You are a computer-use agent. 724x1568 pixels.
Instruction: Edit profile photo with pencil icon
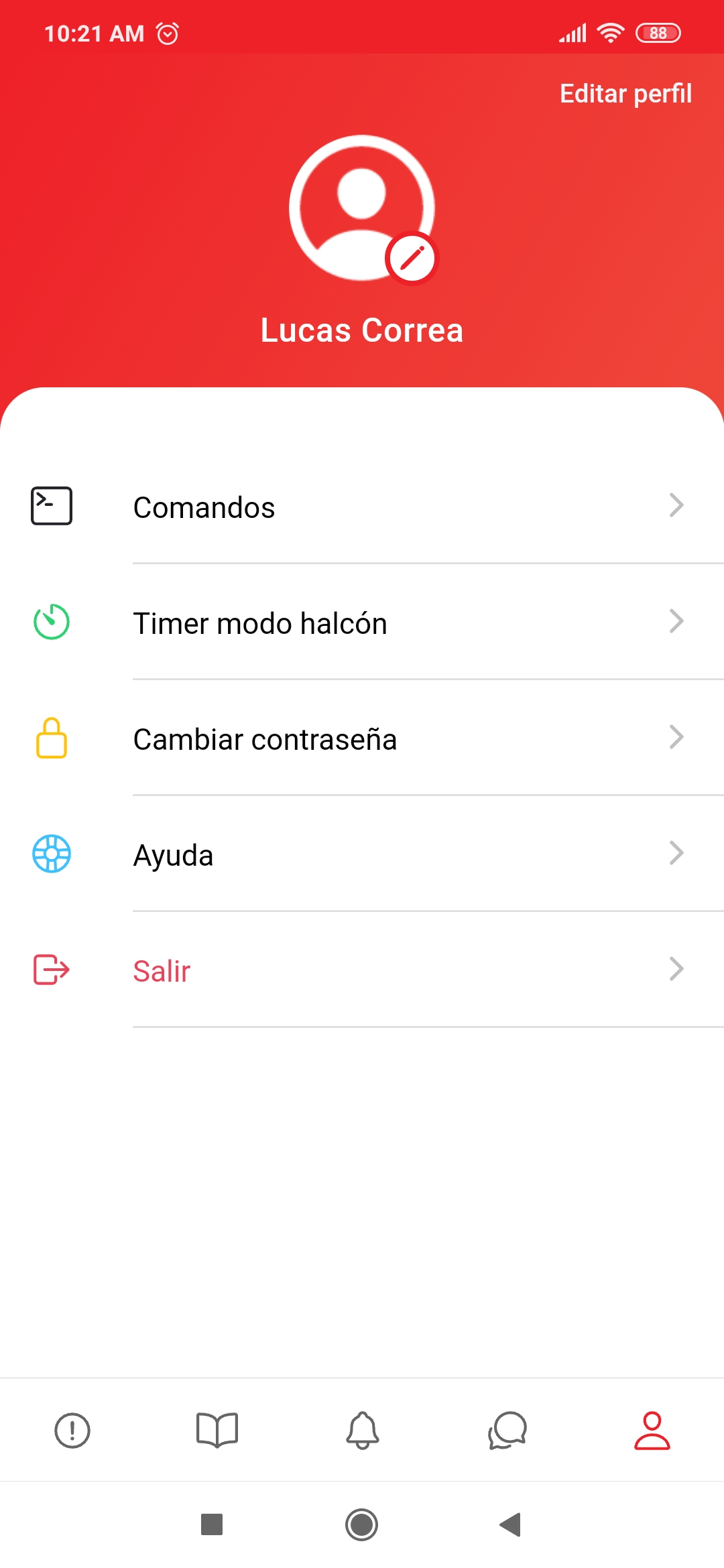pos(412,259)
